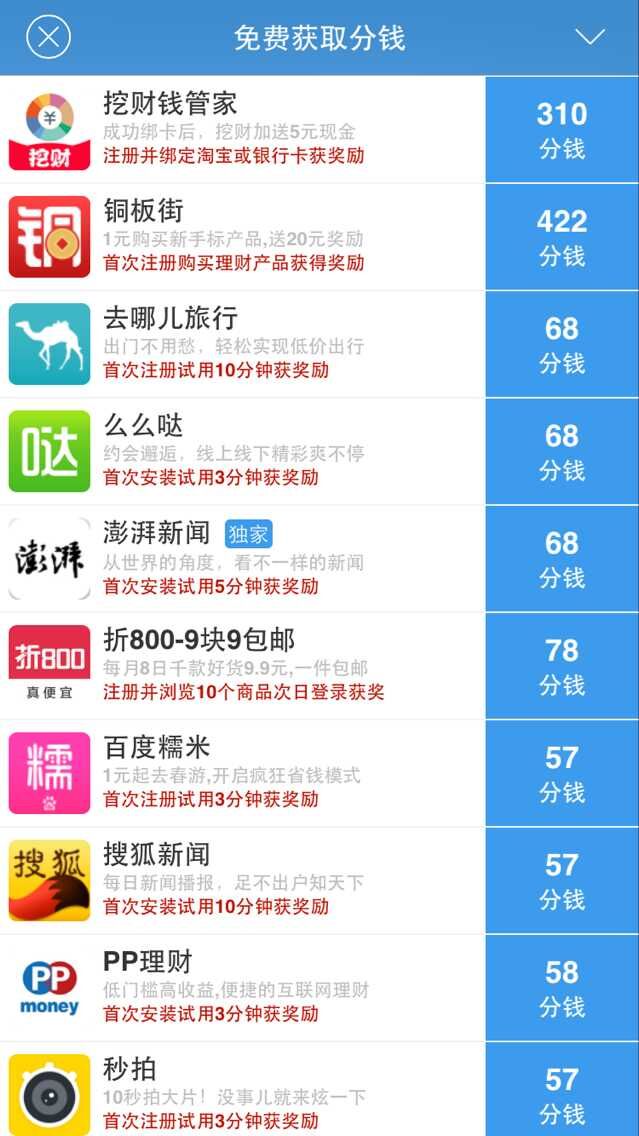
Task: Open the 澎湃新闻 exclusive offer
Action: (x=242, y=559)
